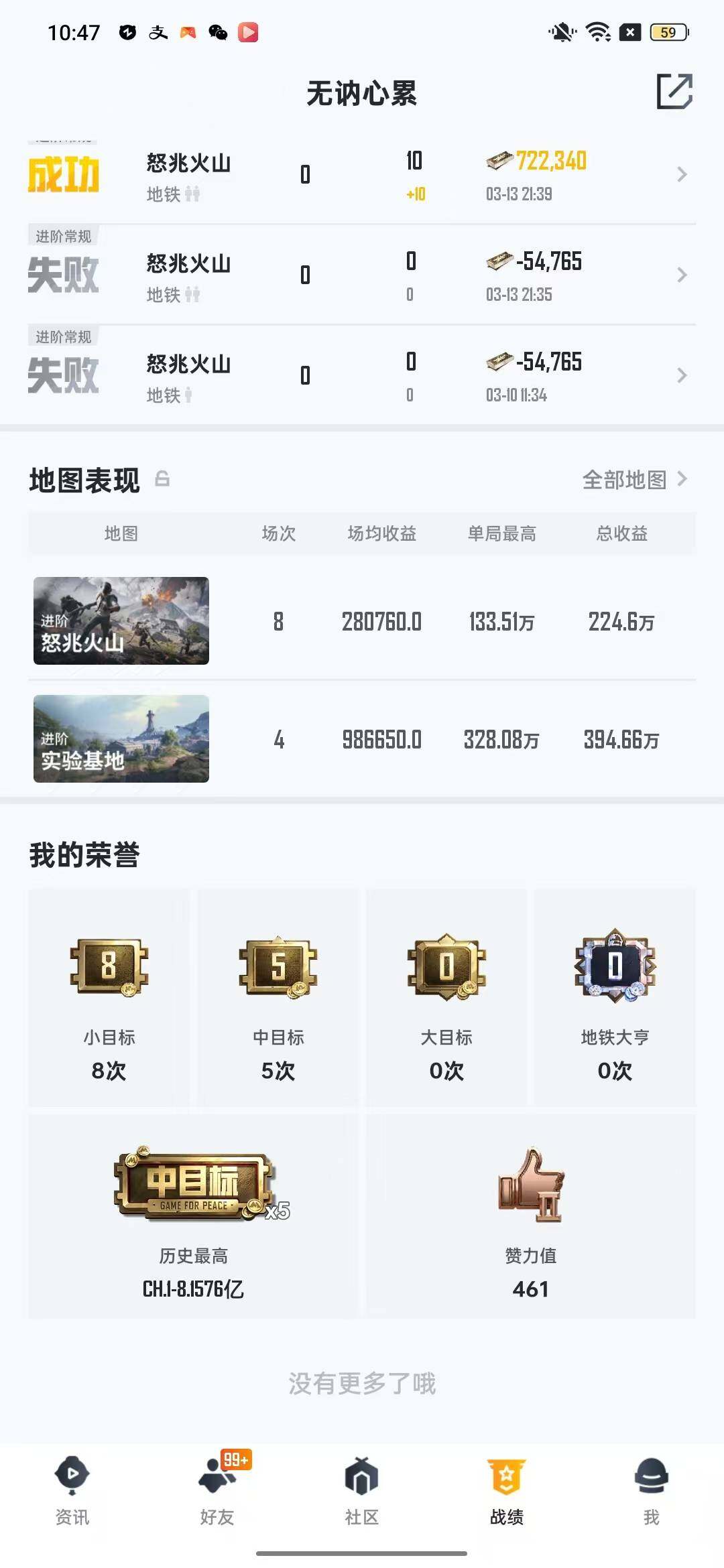Expand the 03-10 11:34 失败 match record

pyautogui.click(x=362, y=374)
